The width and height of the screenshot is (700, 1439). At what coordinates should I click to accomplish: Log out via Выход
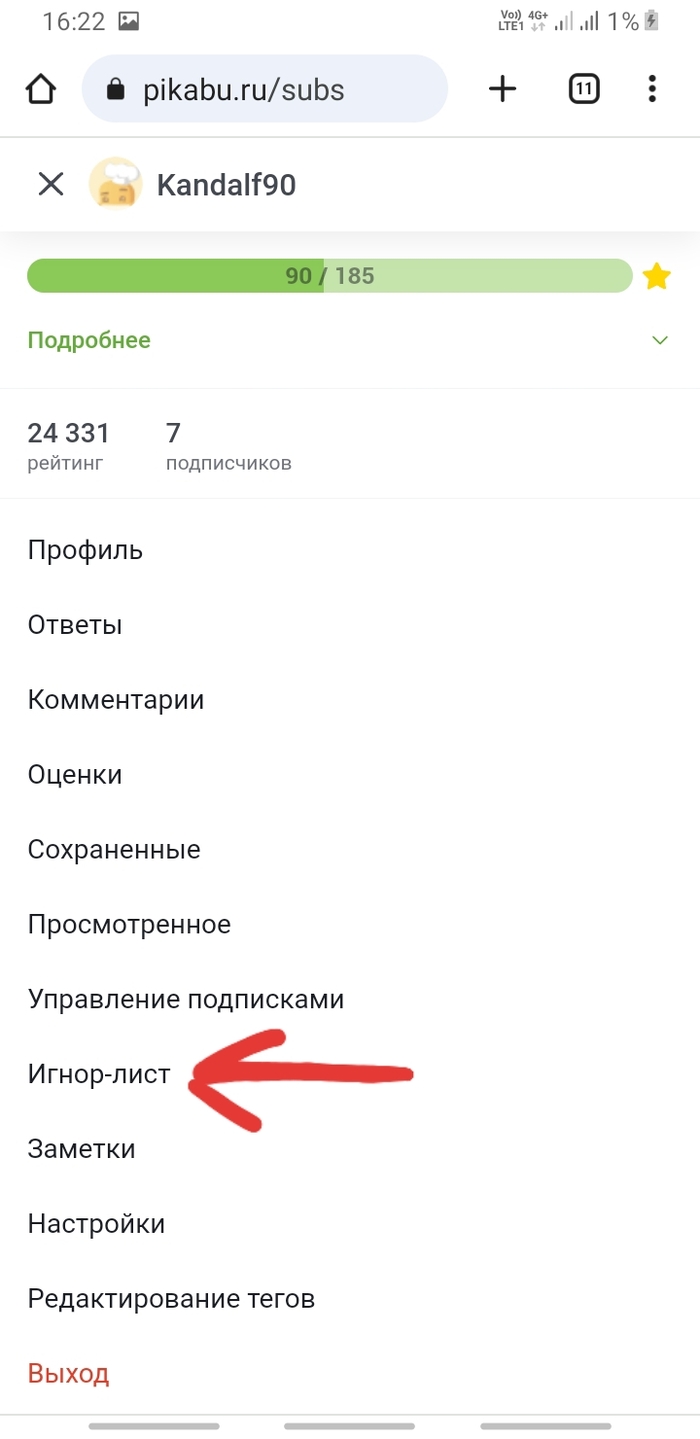point(68,1373)
